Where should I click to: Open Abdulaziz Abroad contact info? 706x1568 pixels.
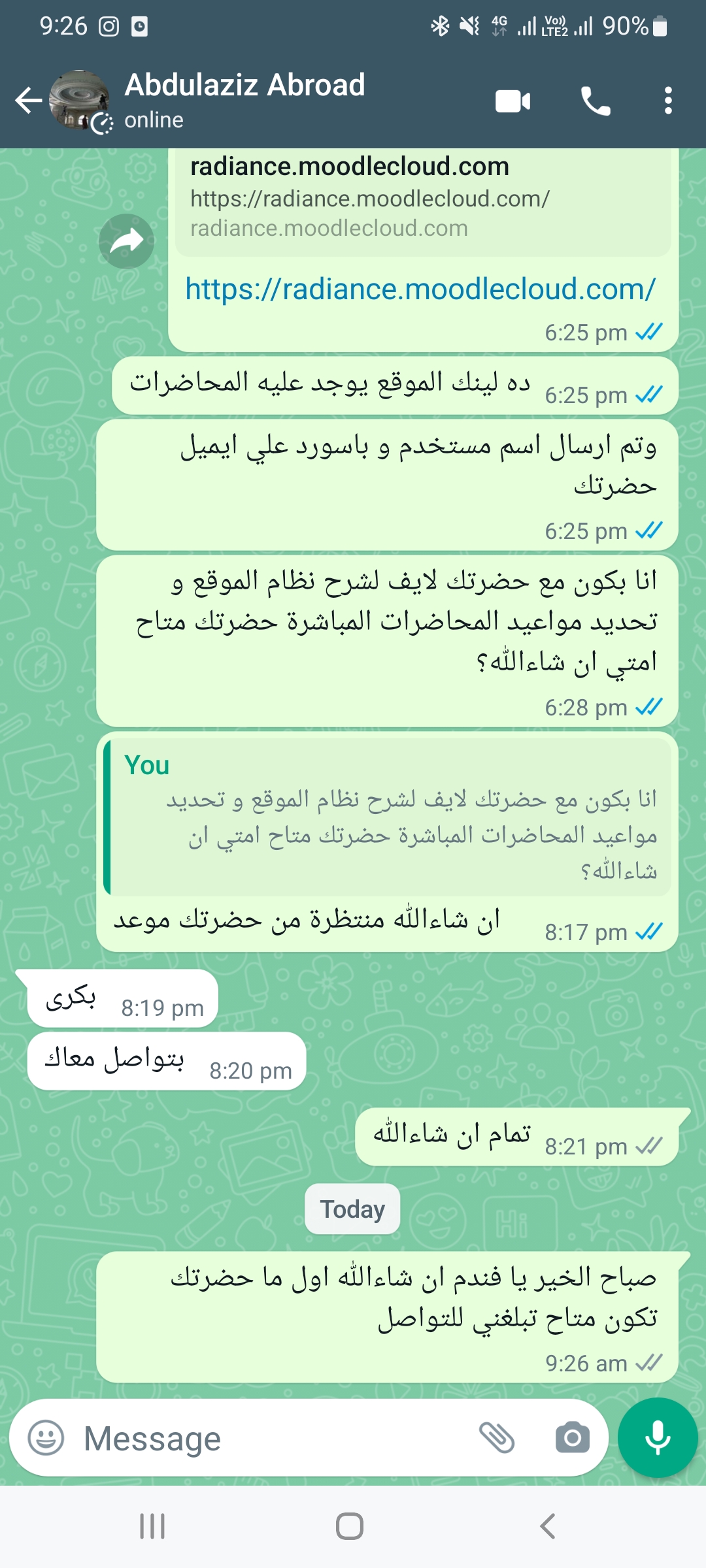click(244, 100)
